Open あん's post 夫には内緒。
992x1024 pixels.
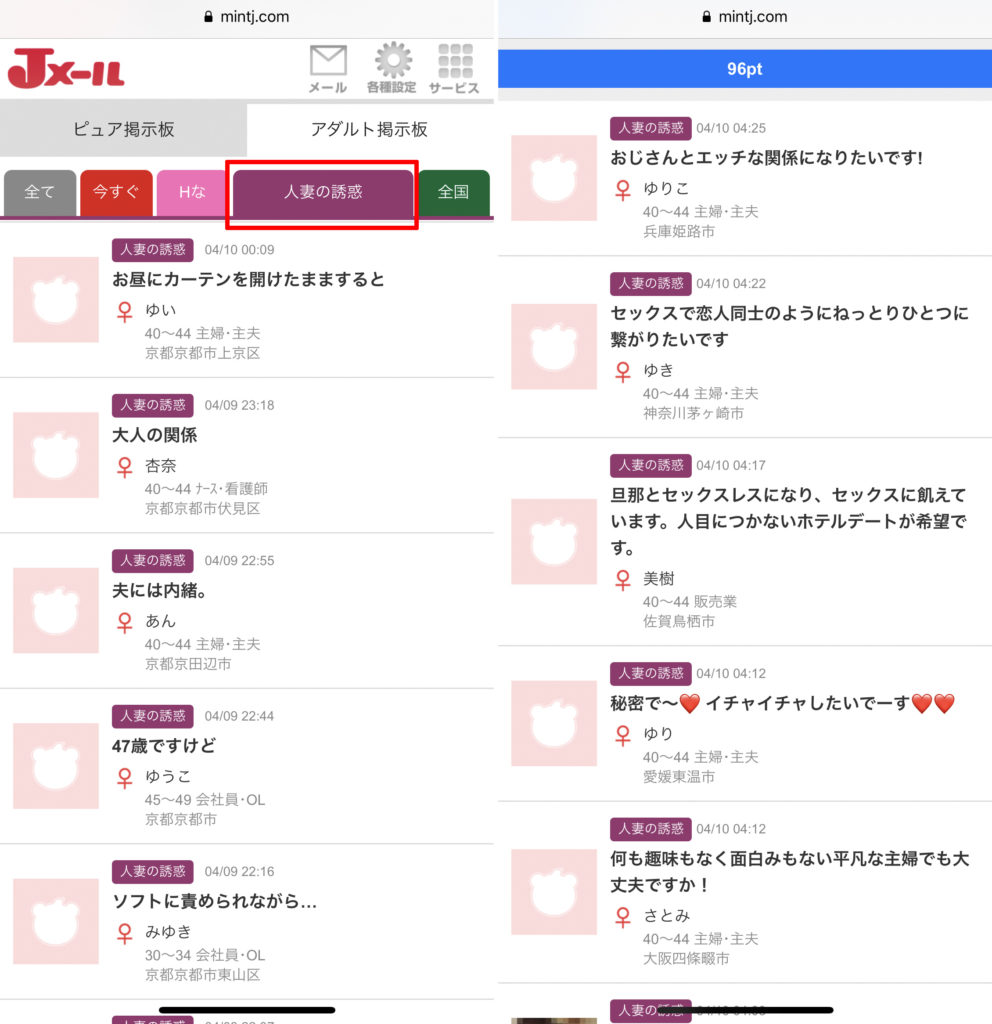pos(160,591)
